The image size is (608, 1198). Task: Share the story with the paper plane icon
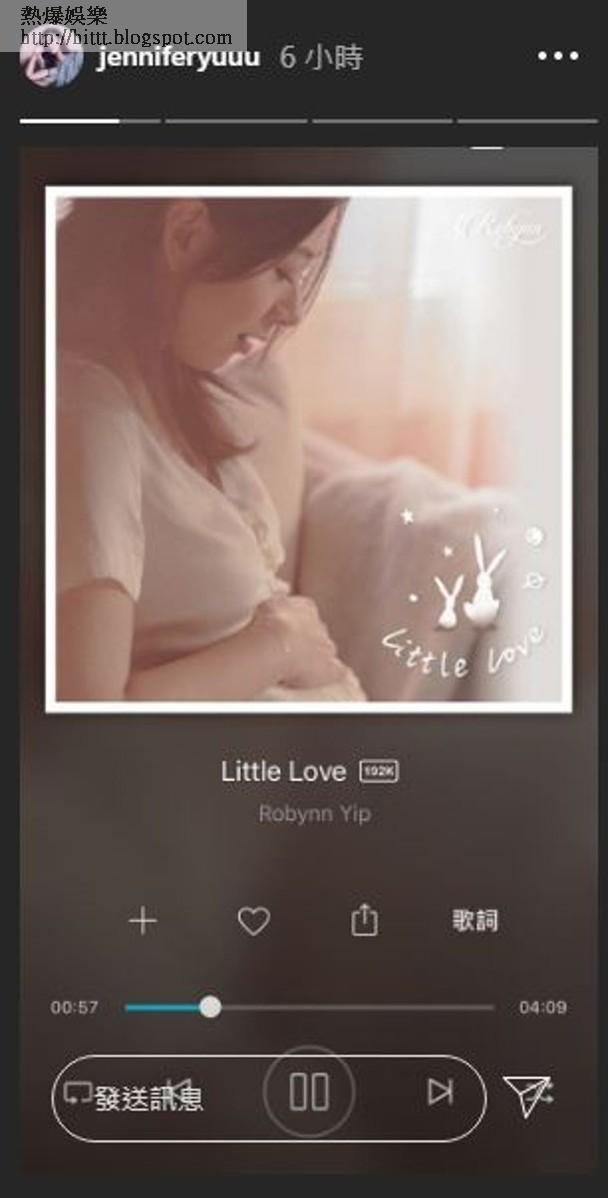point(528,1096)
